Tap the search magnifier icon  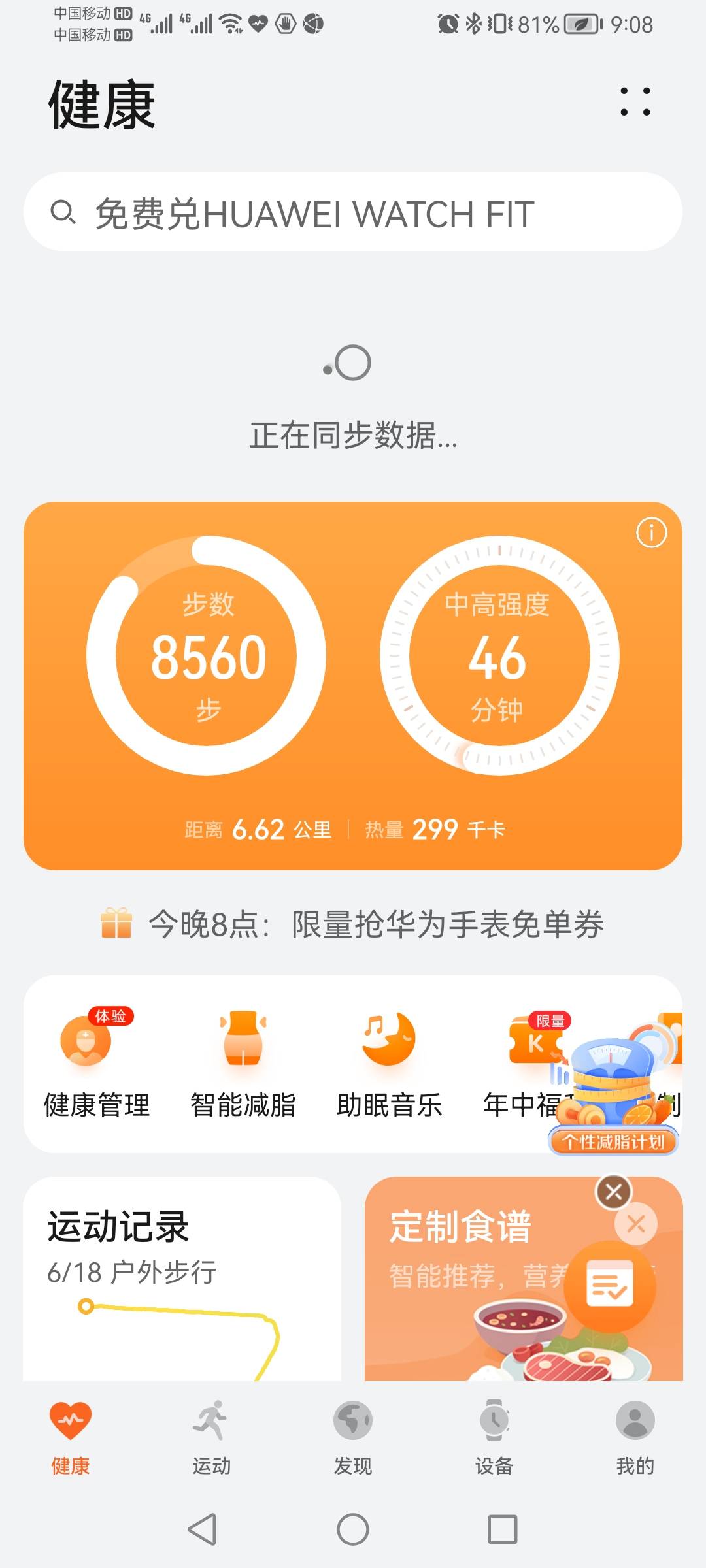pyautogui.click(x=64, y=212)
